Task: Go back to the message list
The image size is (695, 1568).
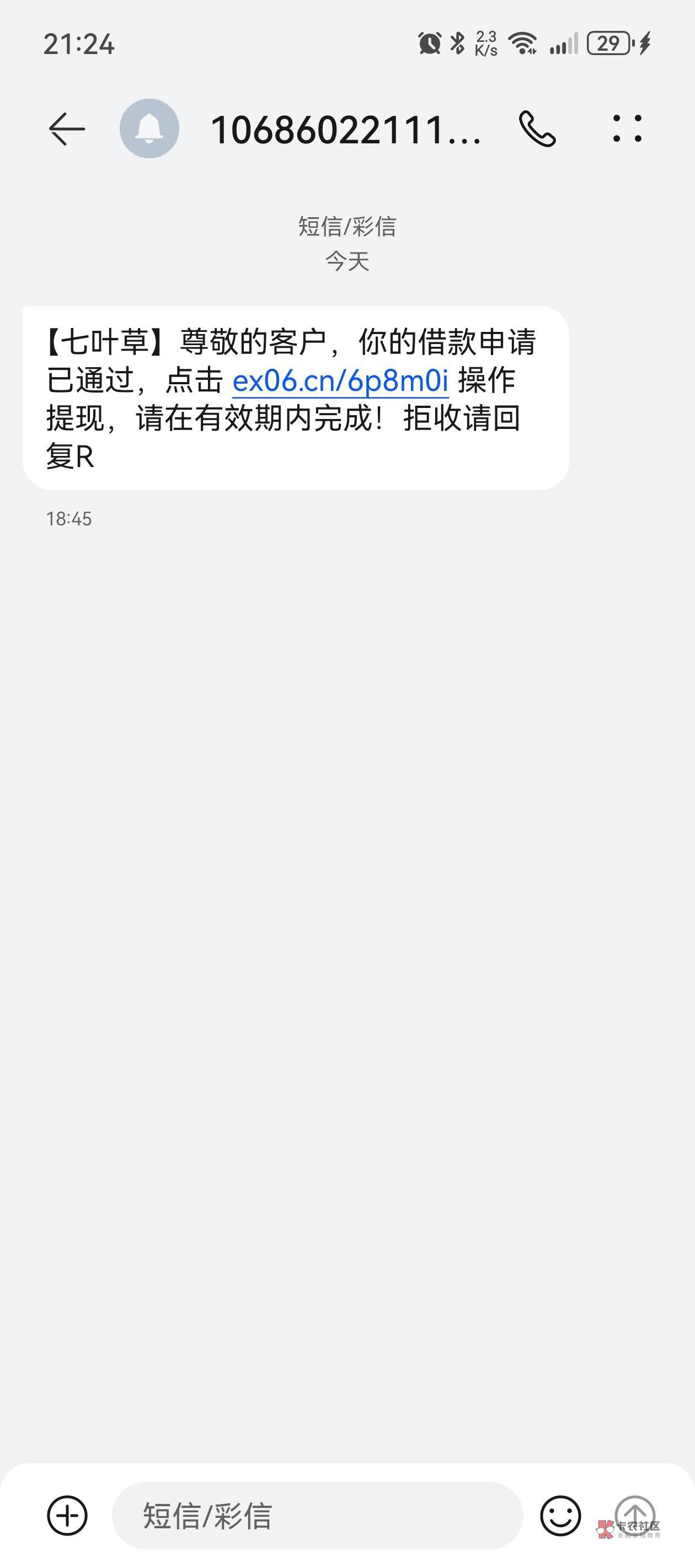Action: click(66, 129)
